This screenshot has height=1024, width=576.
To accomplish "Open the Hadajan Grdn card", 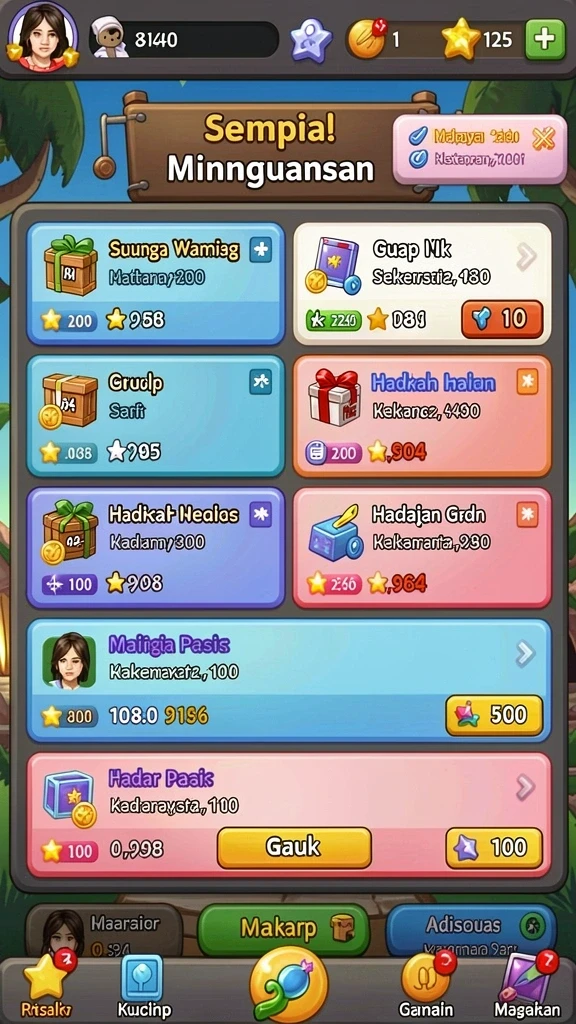I will click(422, 547).
